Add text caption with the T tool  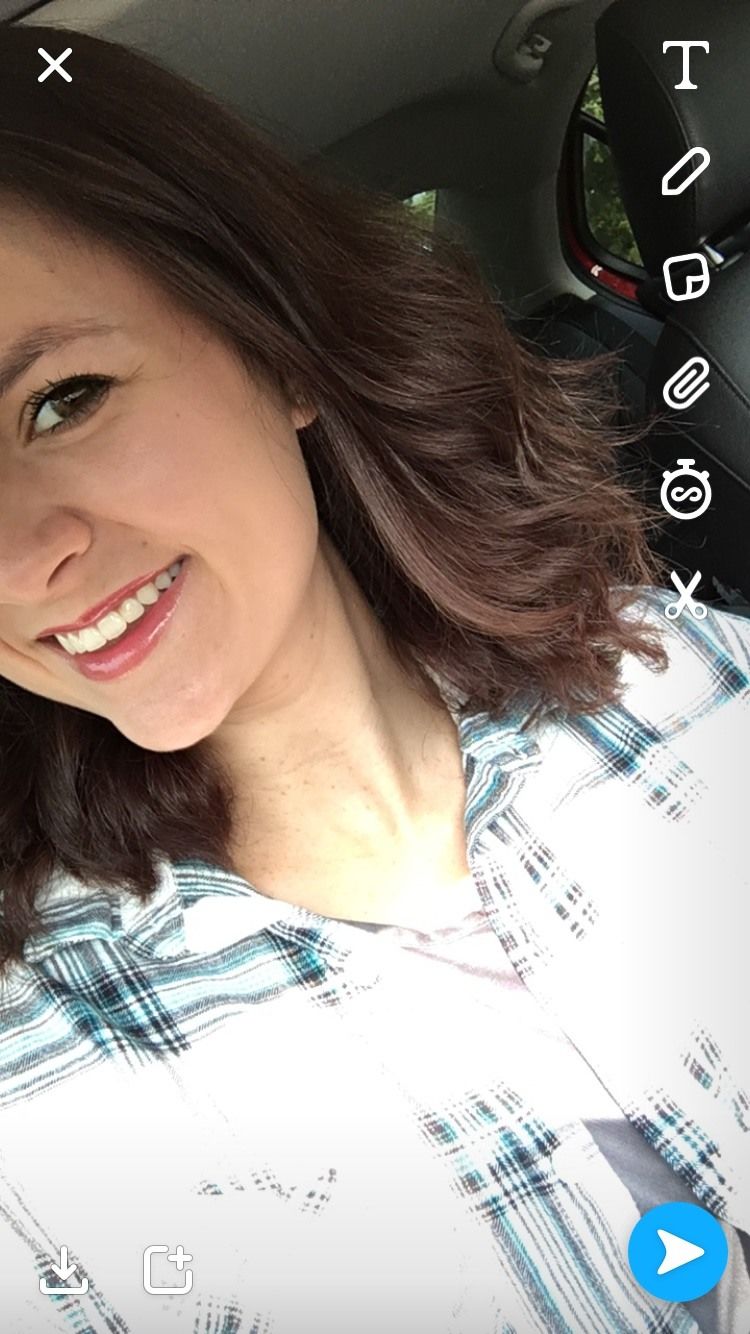pyautogui.click(x=686, y=65)
